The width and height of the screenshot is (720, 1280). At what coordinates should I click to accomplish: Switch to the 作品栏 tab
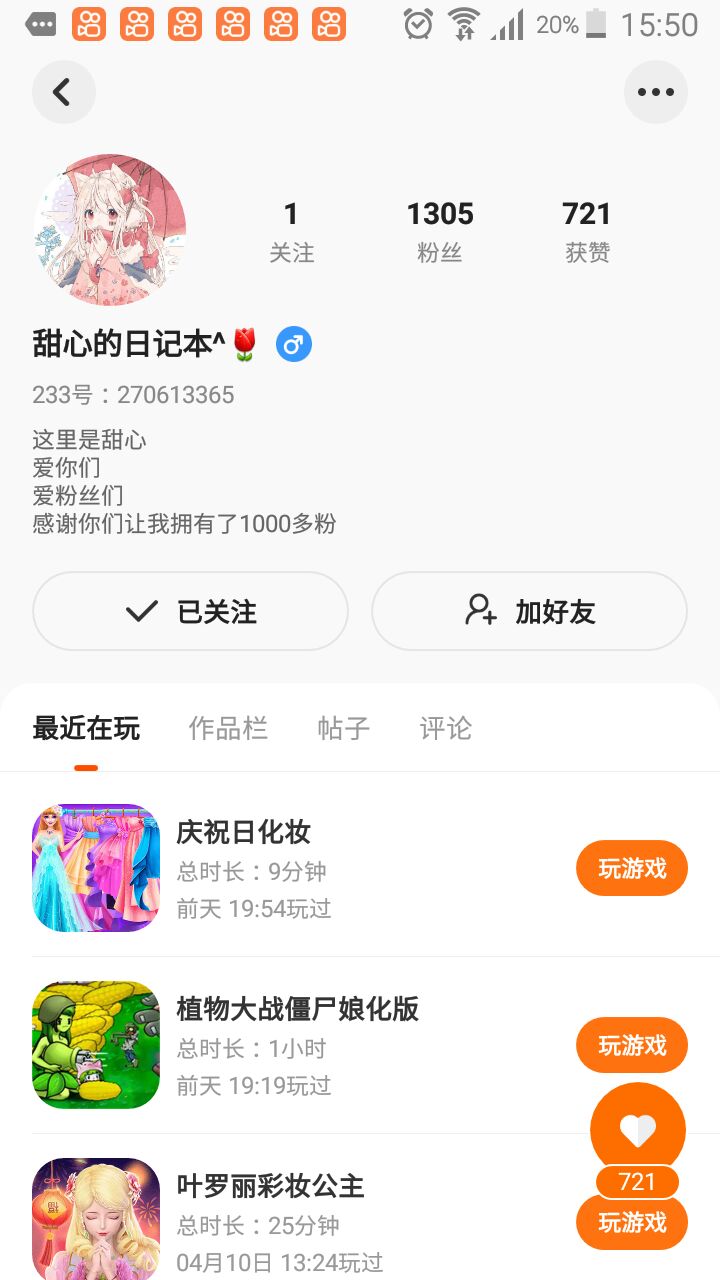tap(228, 728)
